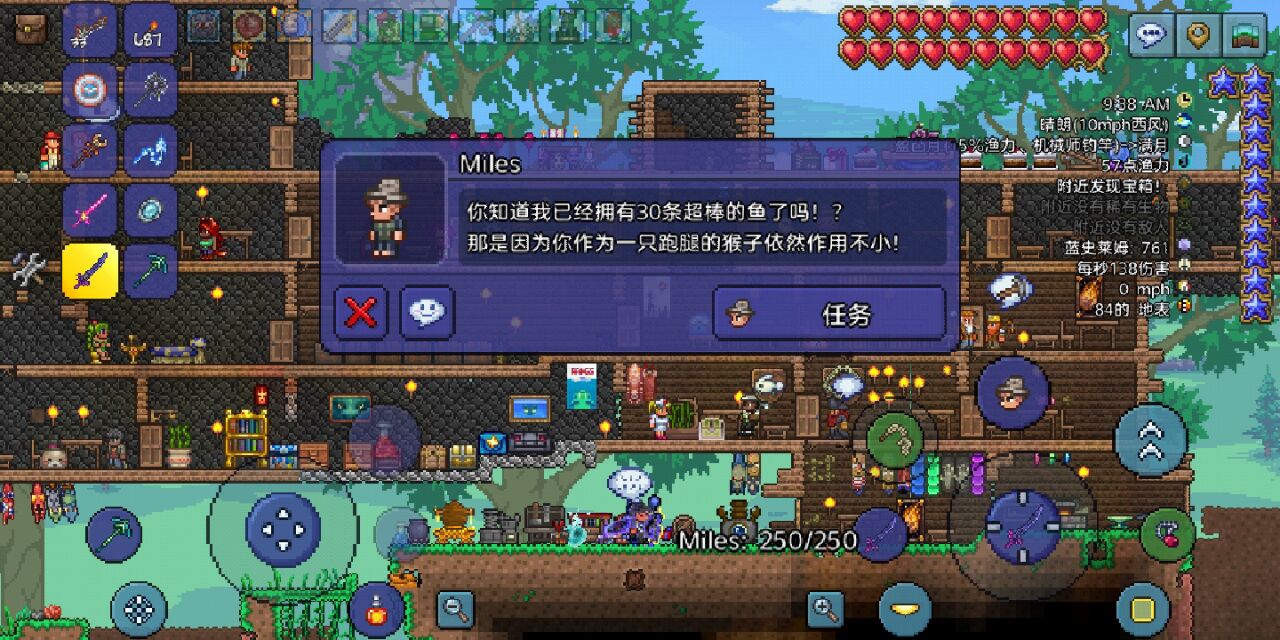Tap the grappling hook button
The image size is (1280, 640).
(x=894, y=438)
